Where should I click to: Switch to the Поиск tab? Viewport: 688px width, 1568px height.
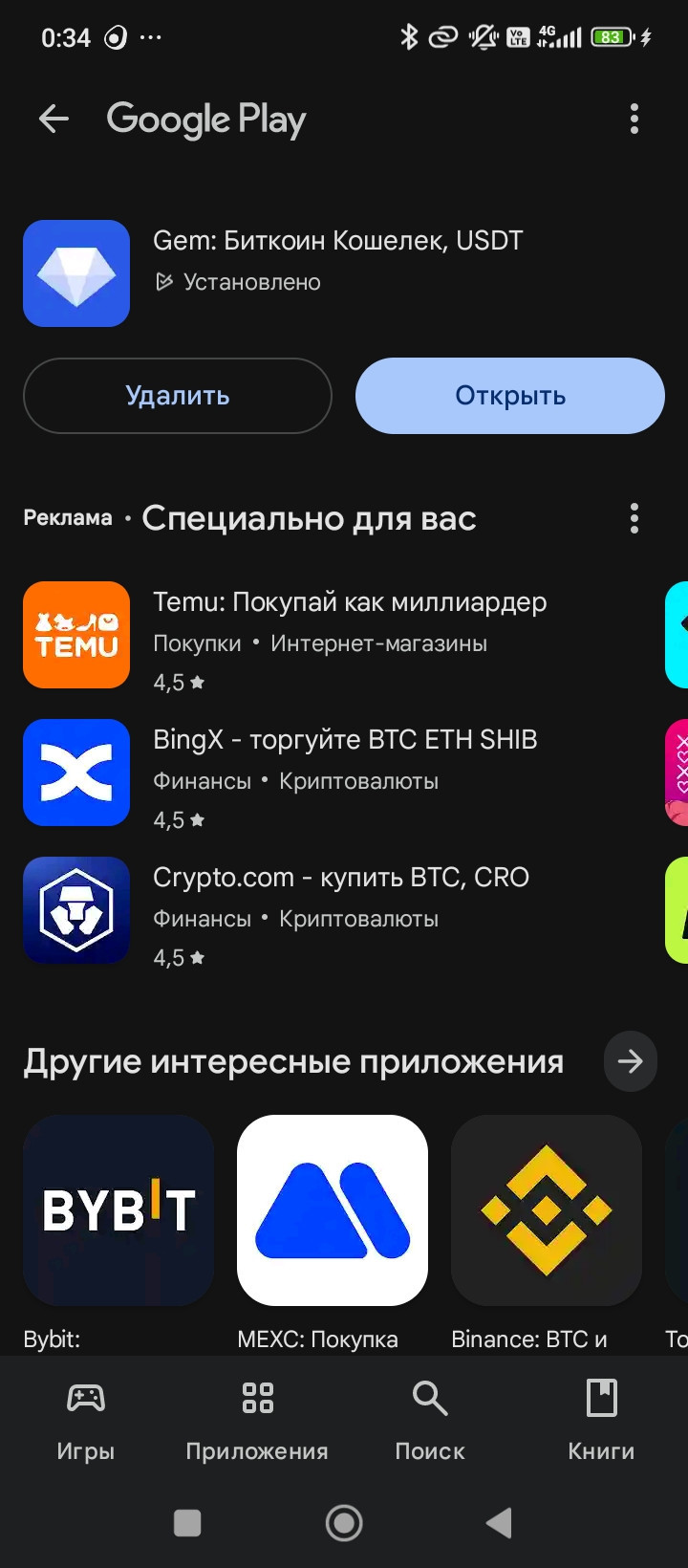tap(430, 1421)
